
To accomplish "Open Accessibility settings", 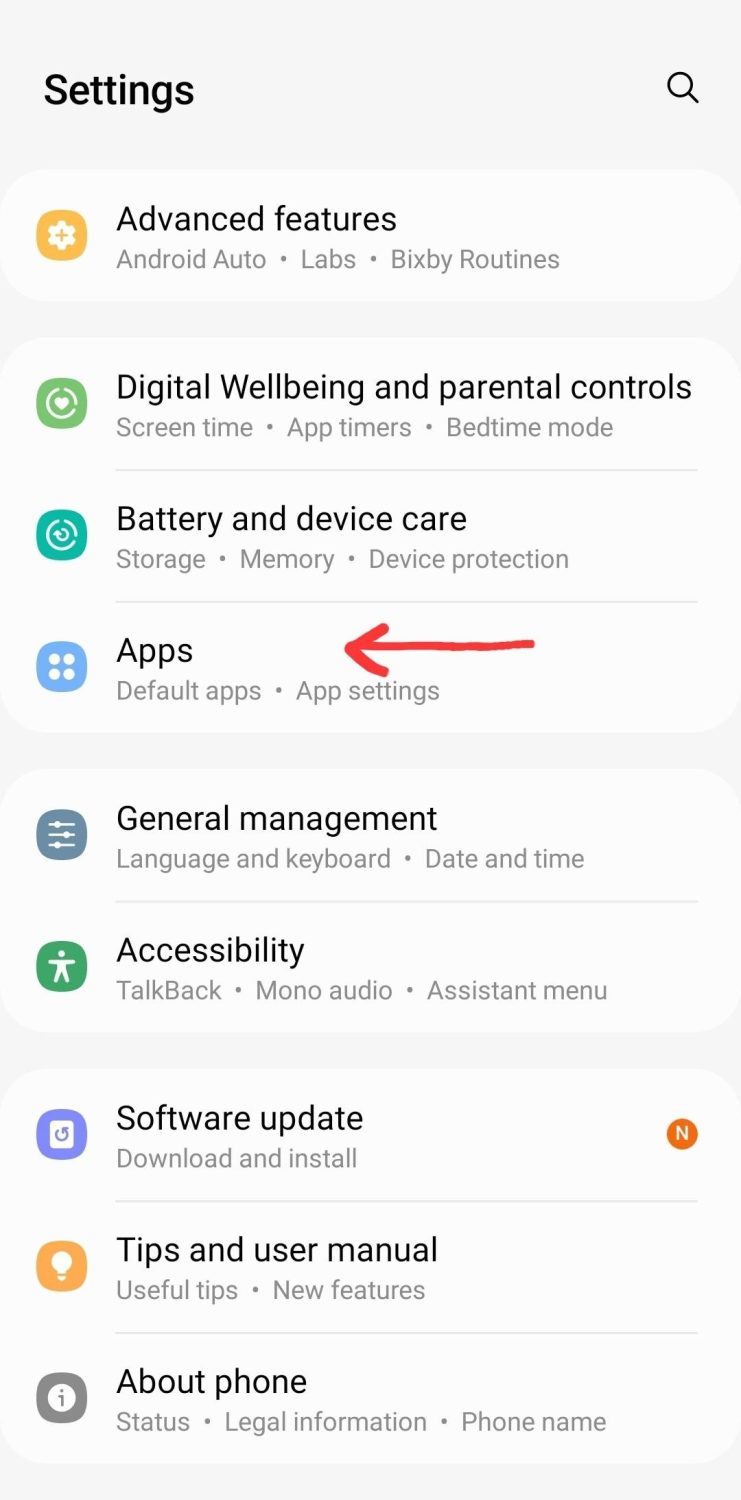I will pos(211,968).
